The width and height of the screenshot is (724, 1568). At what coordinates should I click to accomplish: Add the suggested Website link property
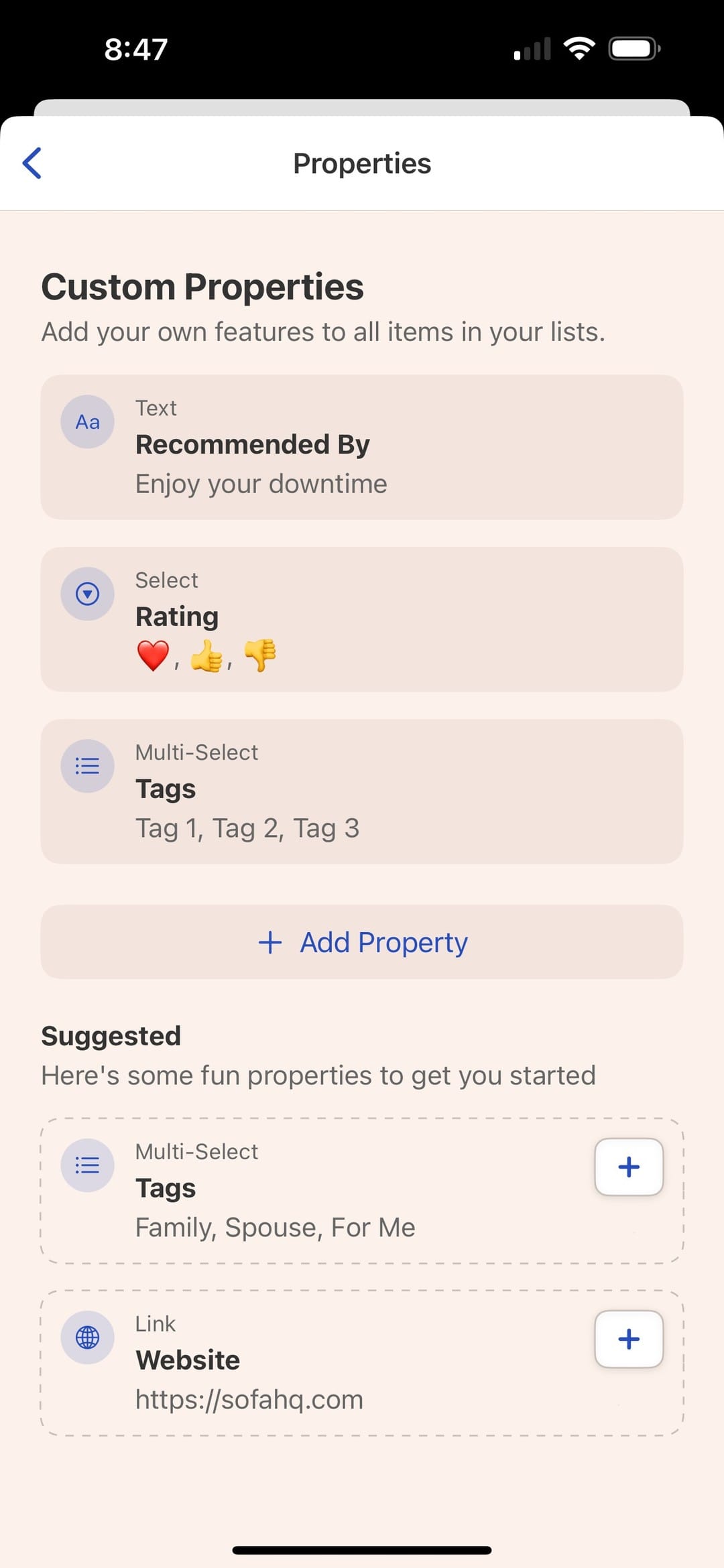628,1339
